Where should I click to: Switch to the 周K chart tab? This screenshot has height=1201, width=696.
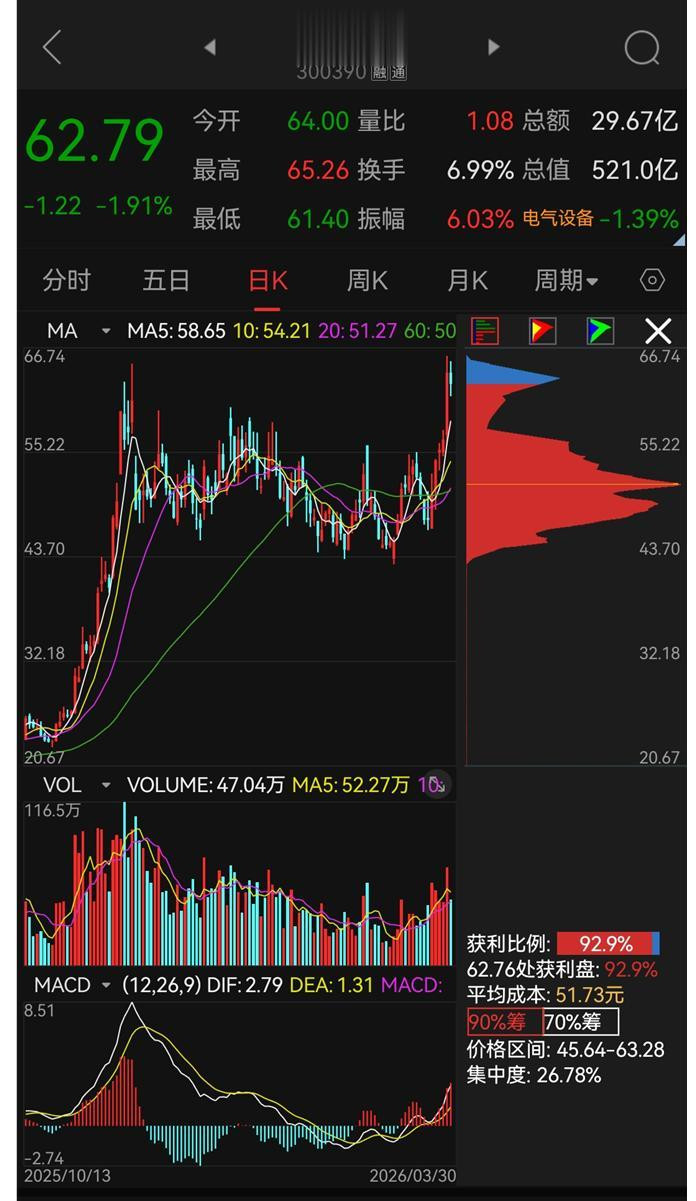[367, 281]
